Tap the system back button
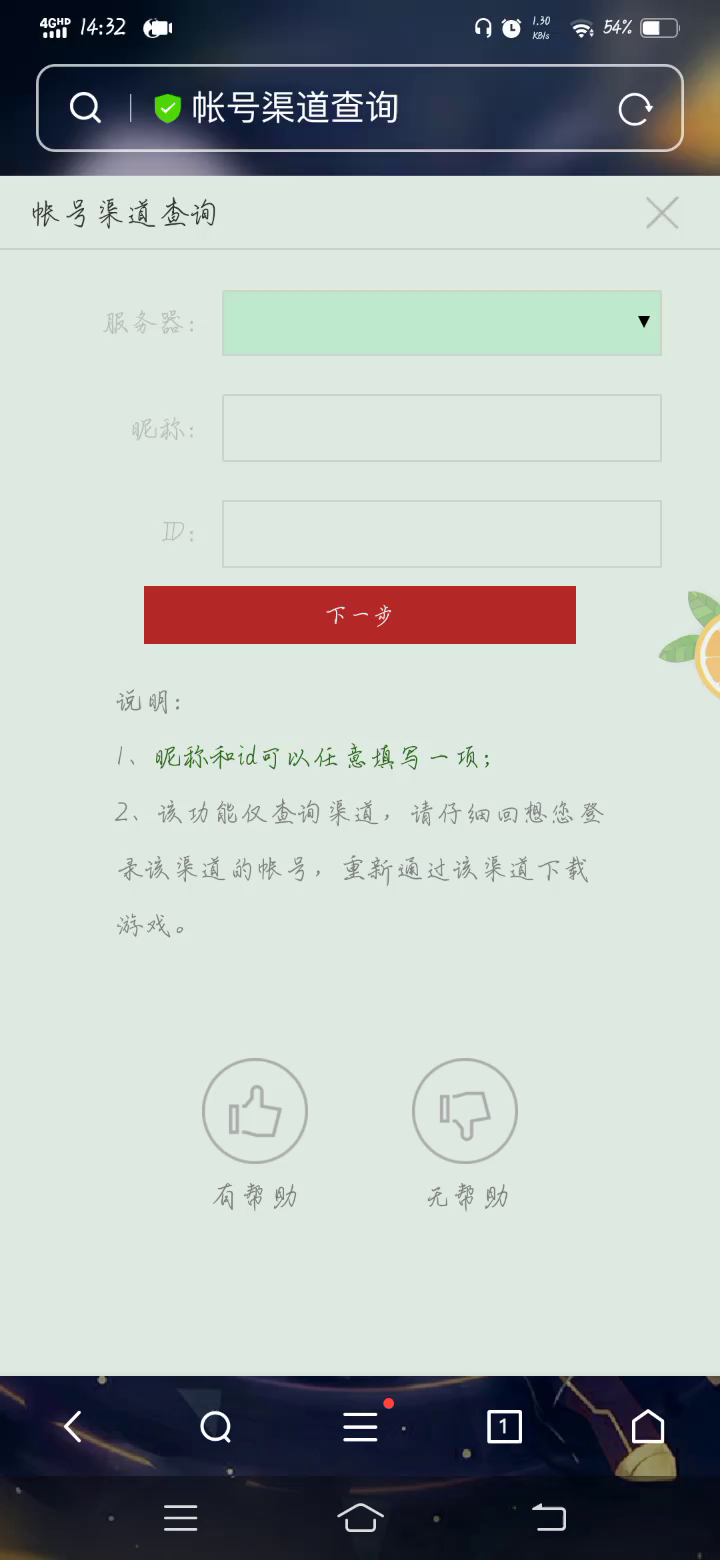 (548, 1517)
